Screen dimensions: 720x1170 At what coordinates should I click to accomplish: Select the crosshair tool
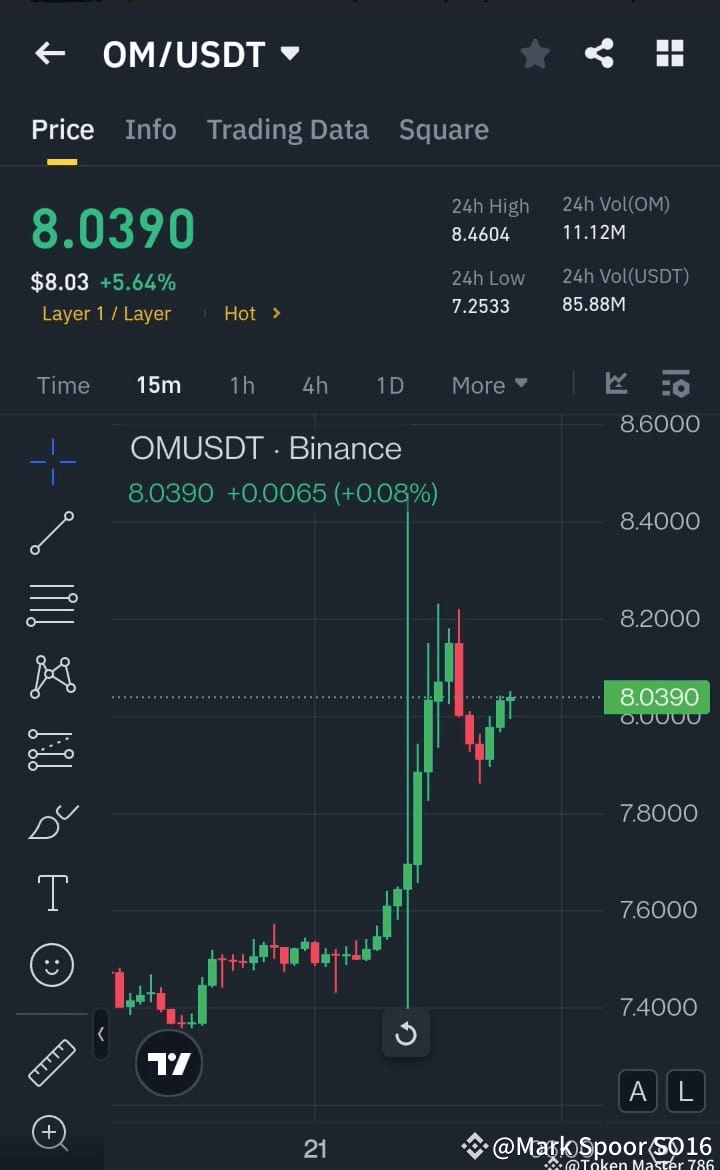[x=51, y=461]
